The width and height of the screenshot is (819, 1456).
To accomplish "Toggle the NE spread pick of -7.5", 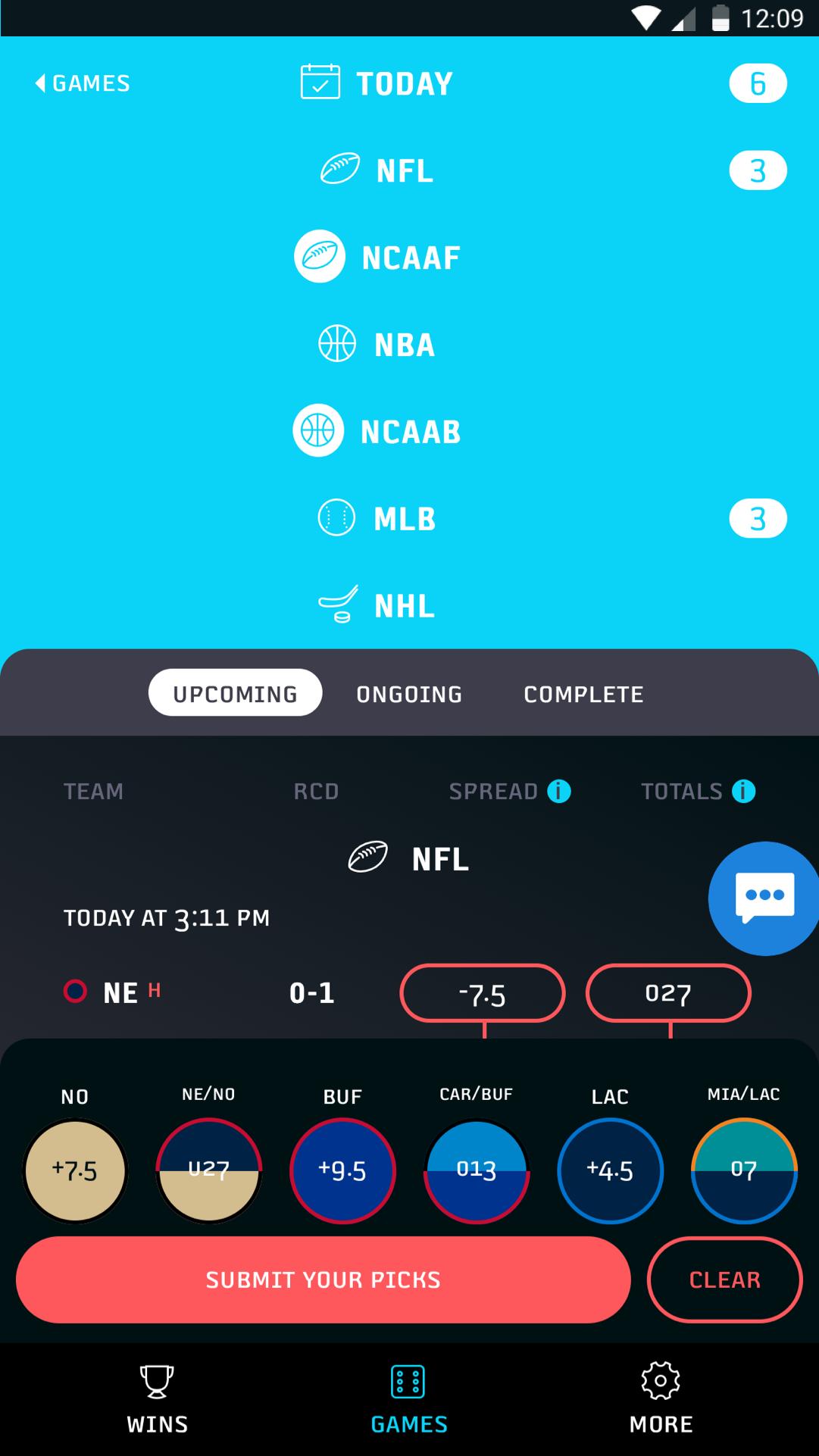I will tap(482, 994).
